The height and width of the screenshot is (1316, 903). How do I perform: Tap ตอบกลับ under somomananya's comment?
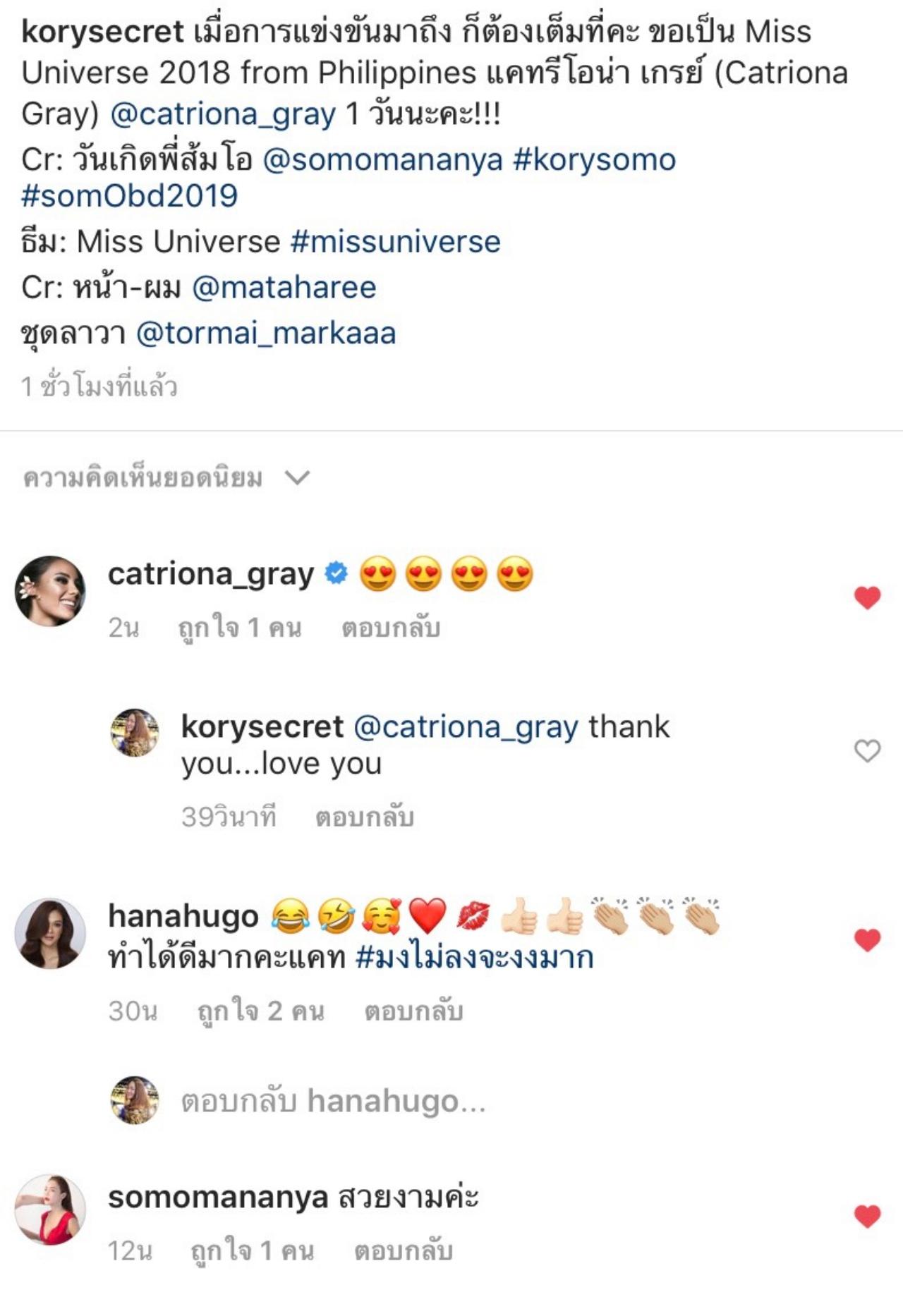[x=403, y=1250]
